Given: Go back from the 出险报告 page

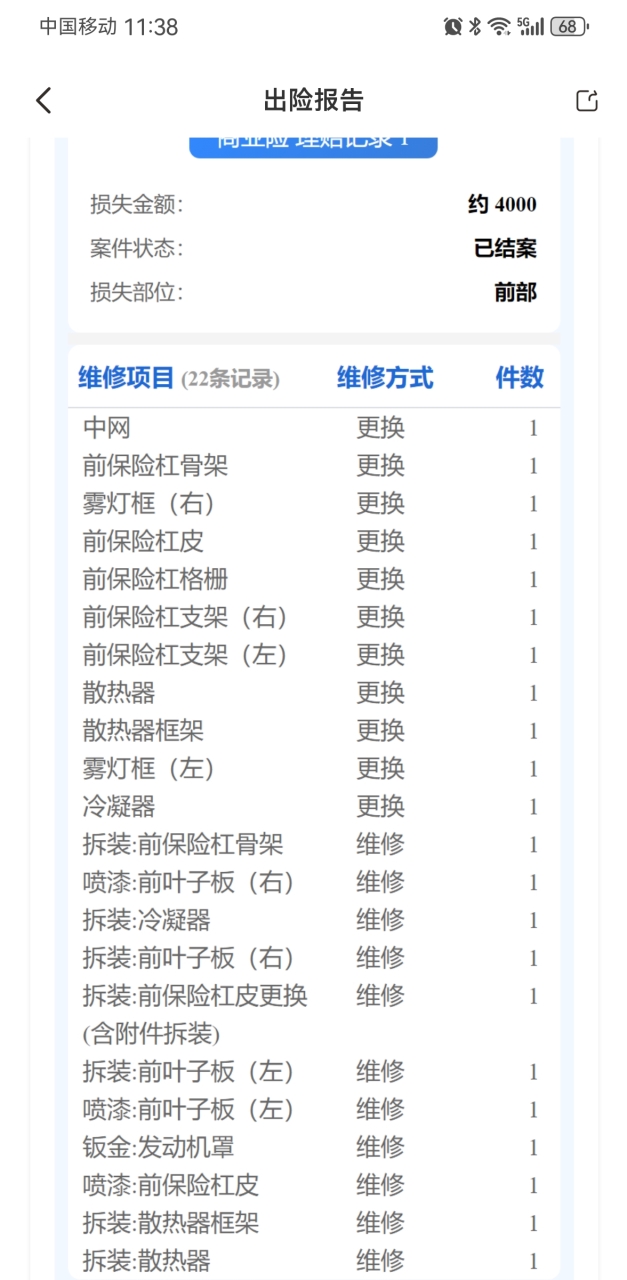Looking at the screenshot, I should 43,100.
